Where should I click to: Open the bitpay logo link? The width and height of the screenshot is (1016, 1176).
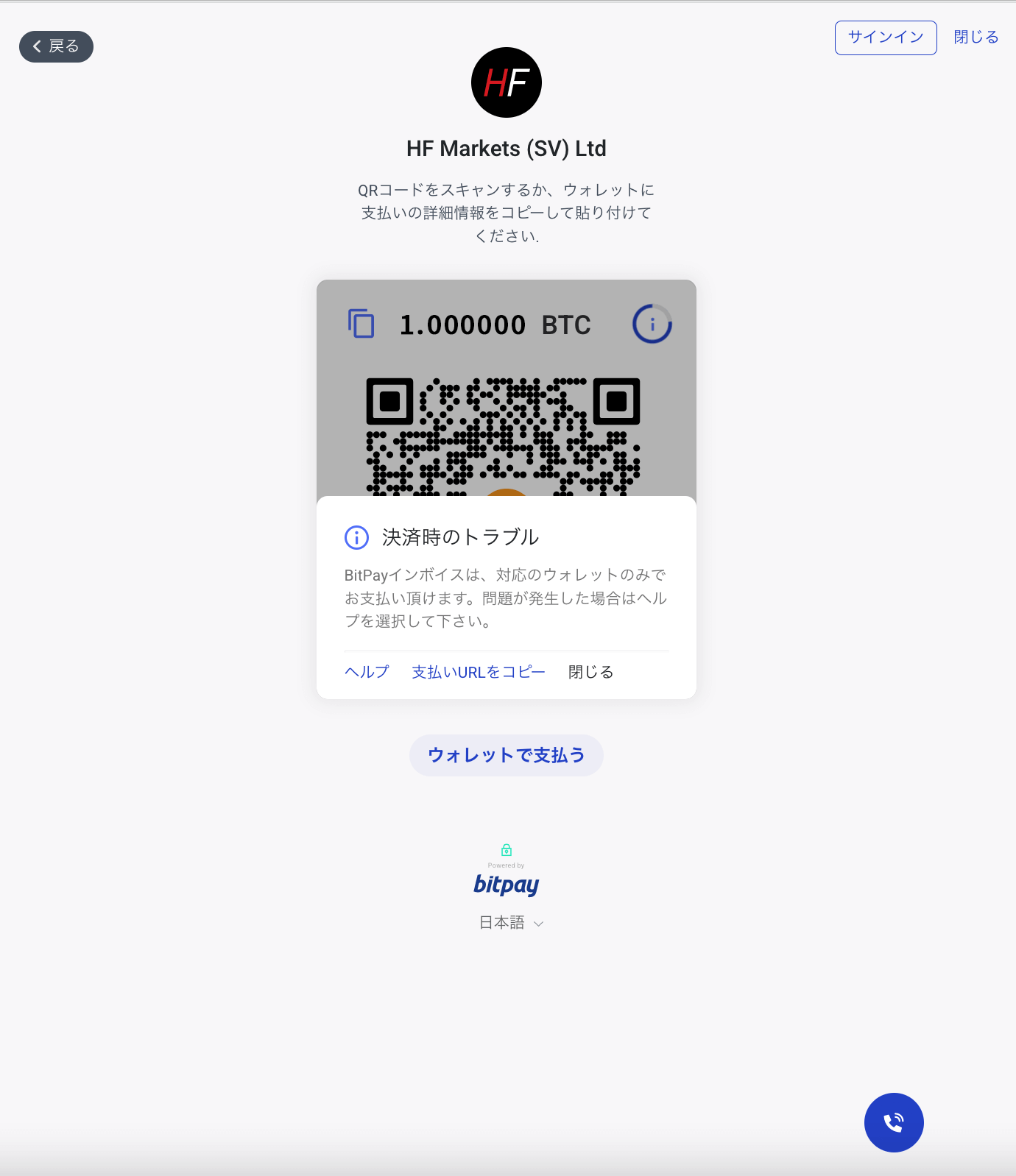[x=506, y=885]
